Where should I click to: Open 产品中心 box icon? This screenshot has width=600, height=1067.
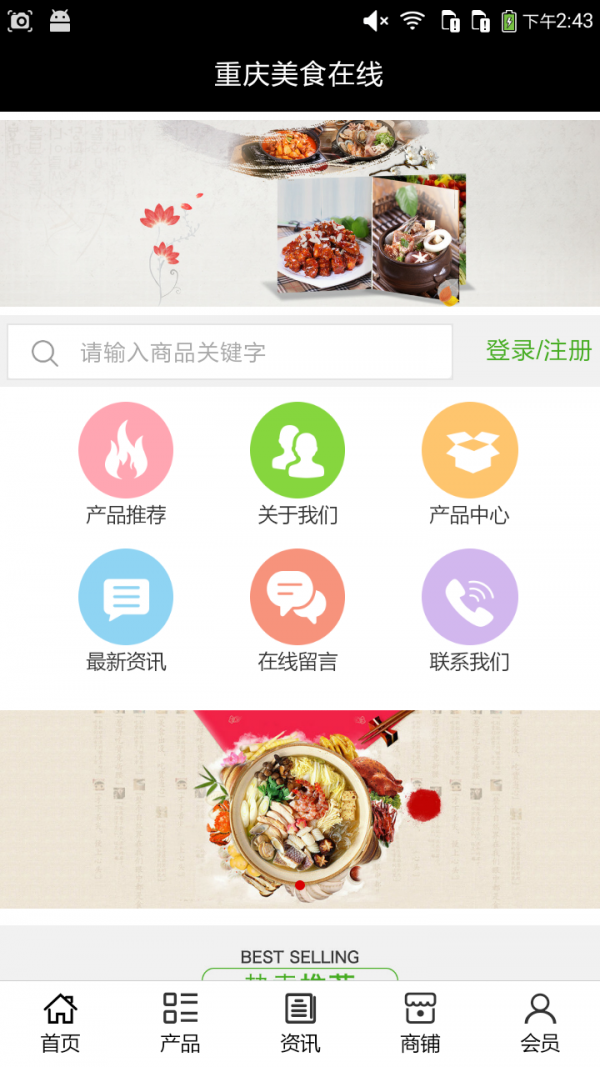(x=469, y=451)
